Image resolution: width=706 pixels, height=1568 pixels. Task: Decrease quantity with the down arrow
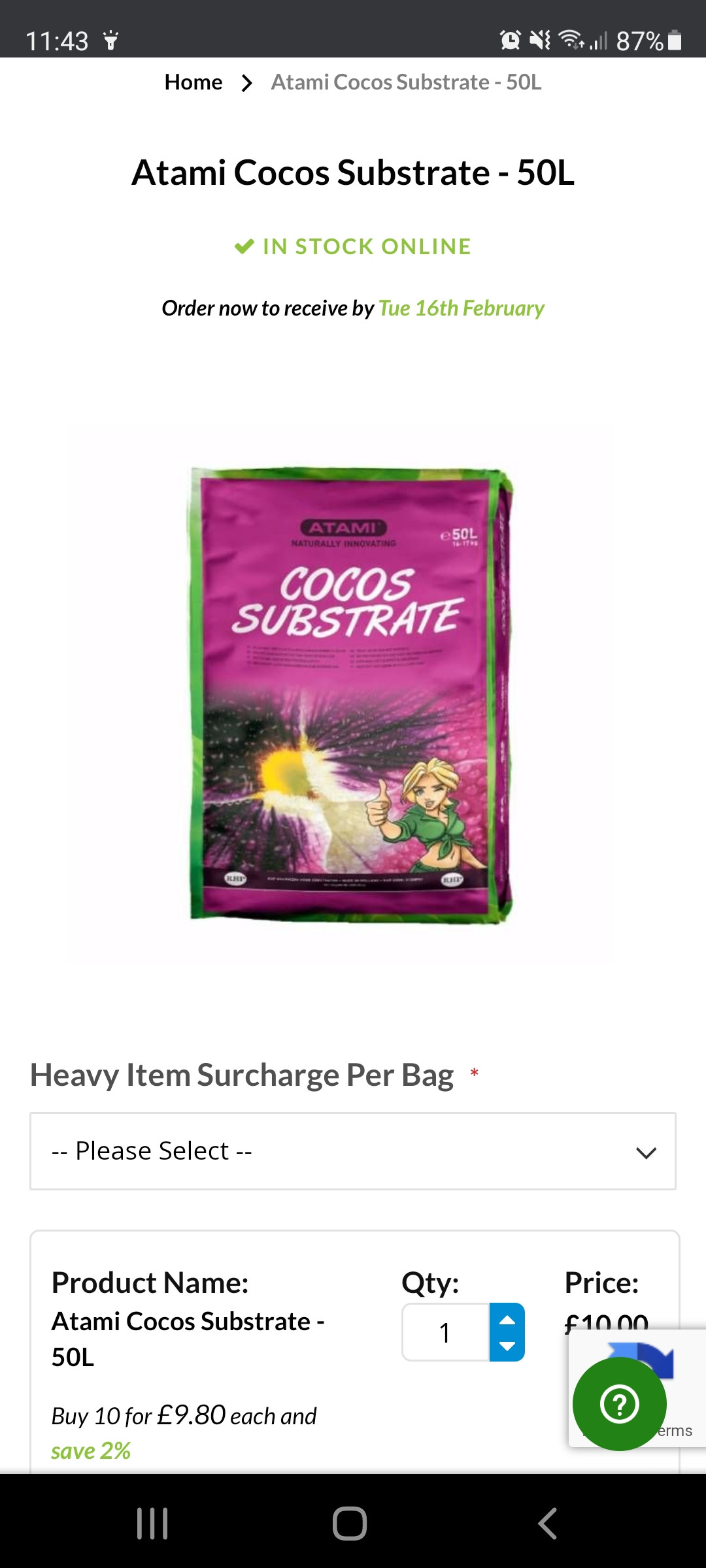507,1347
